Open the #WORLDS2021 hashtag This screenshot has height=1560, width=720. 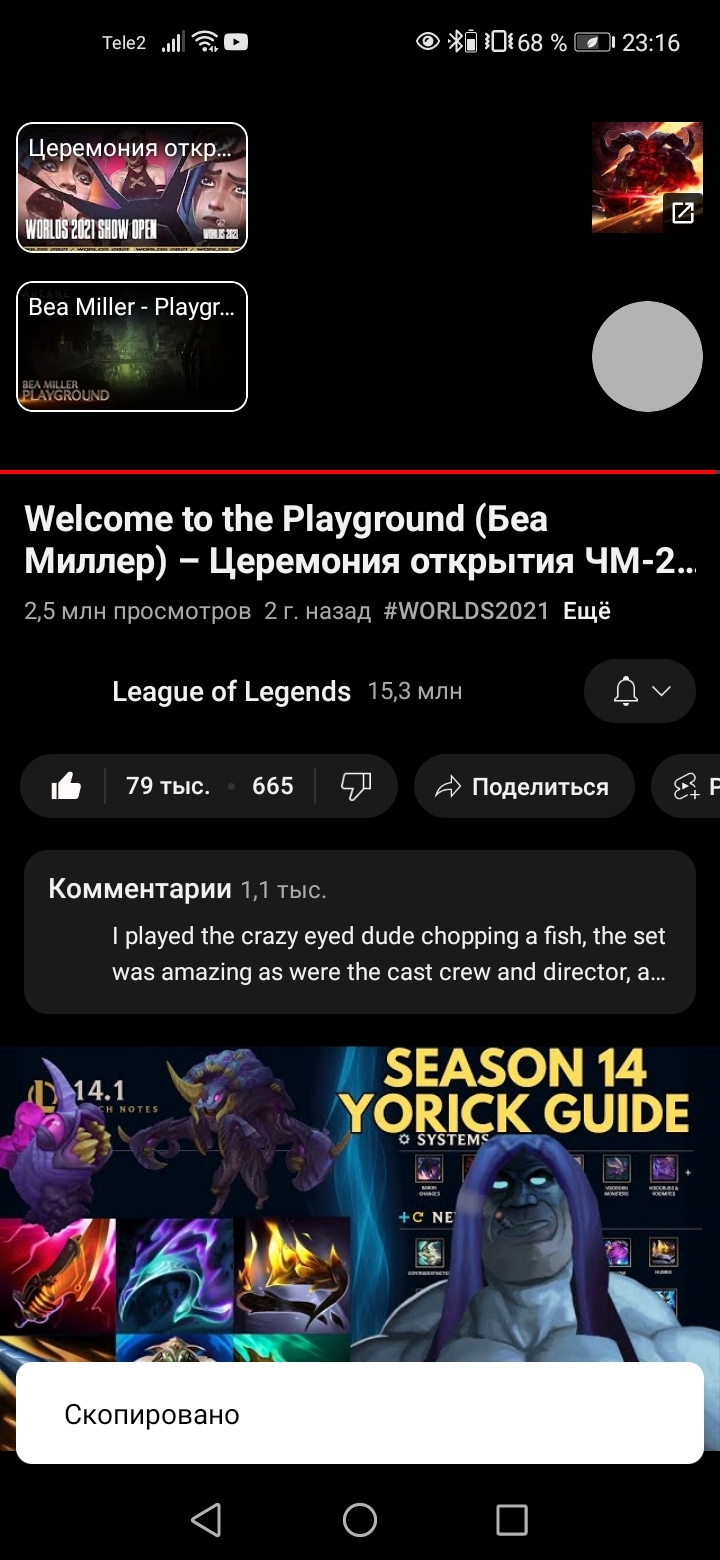(466, 611)
